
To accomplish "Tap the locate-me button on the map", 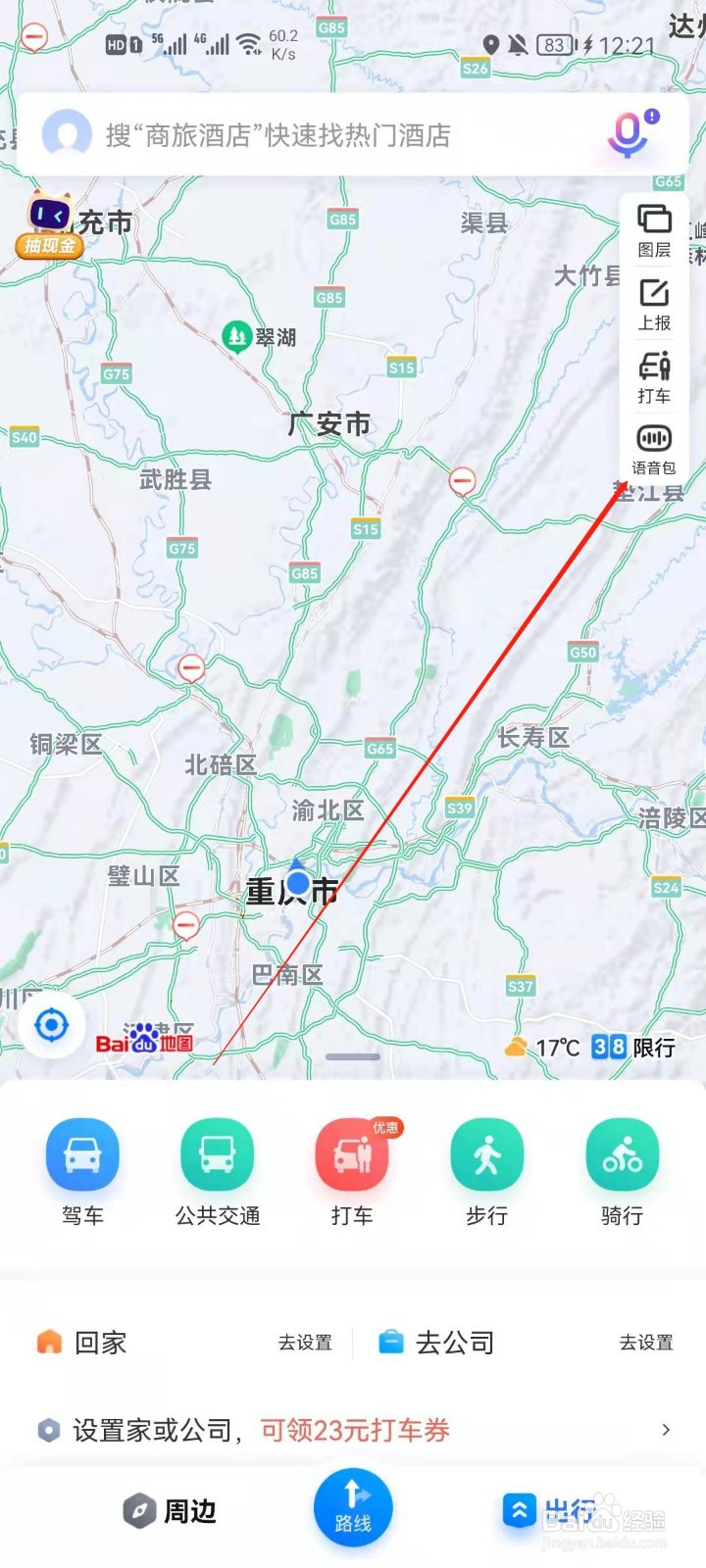I will [x=51, y=1024].
